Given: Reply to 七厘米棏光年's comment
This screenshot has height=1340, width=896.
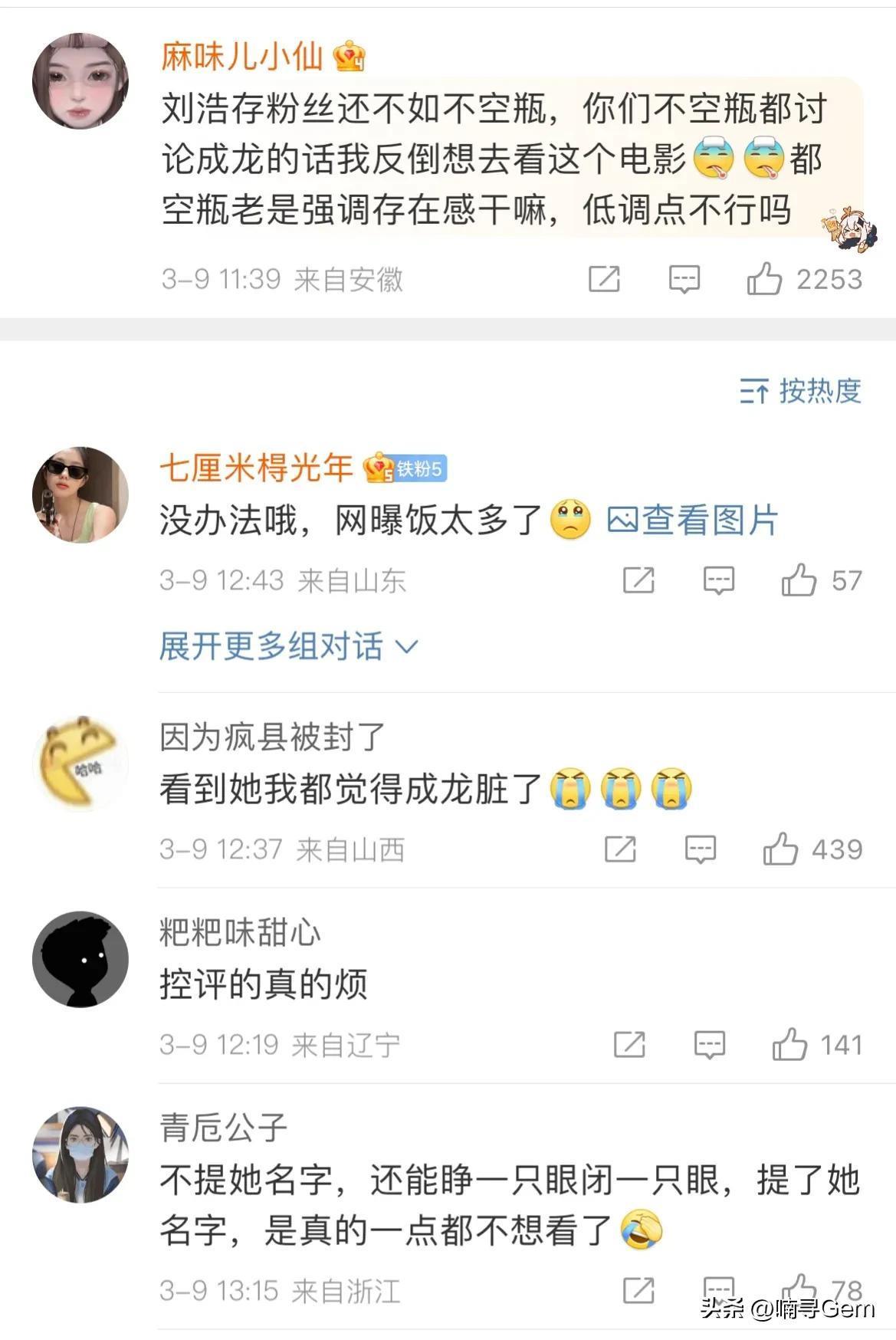Looking at the screenshot, I should (718, 580).
